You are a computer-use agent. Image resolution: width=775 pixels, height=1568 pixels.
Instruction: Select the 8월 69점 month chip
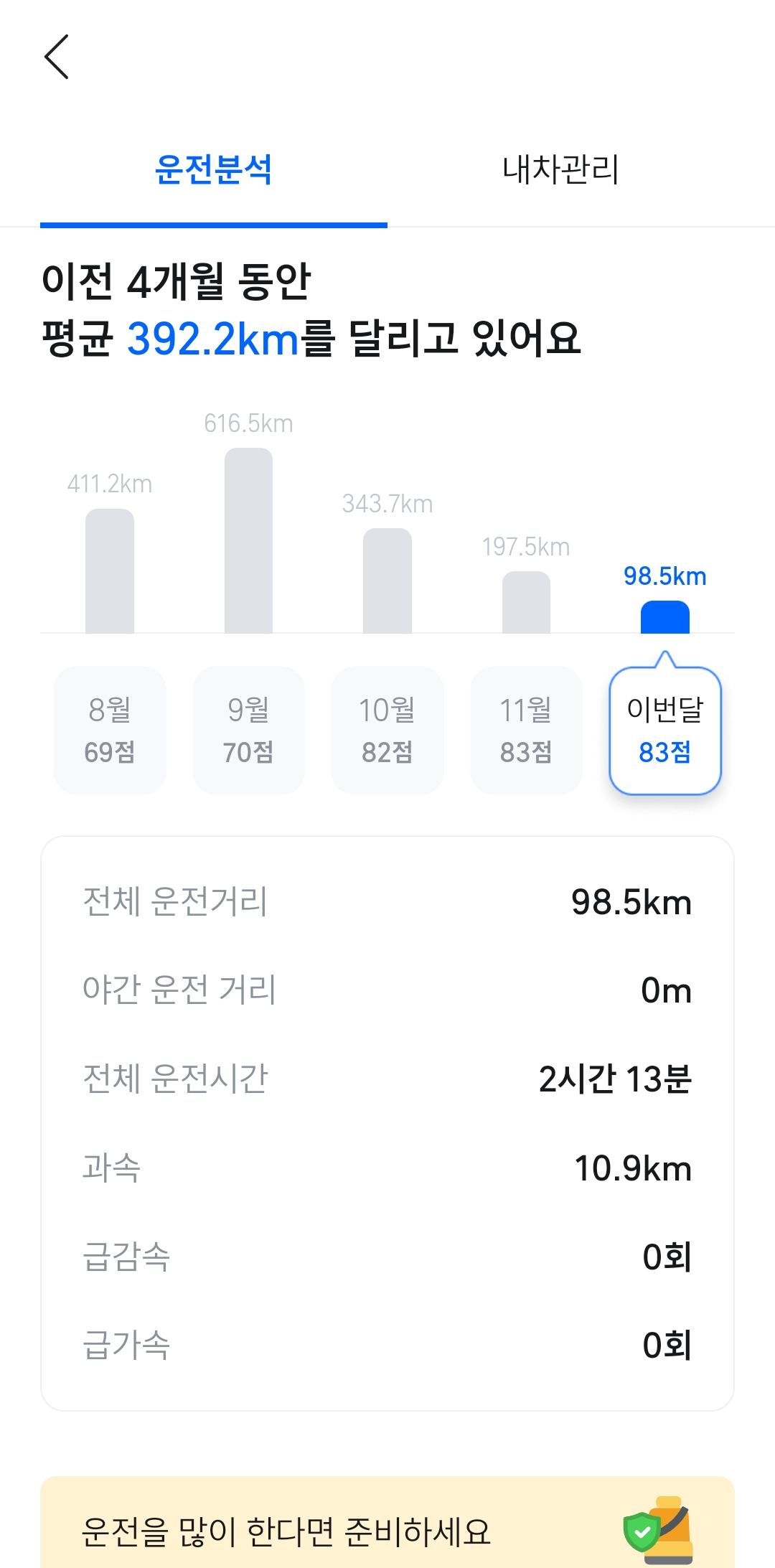click(110, 731)
